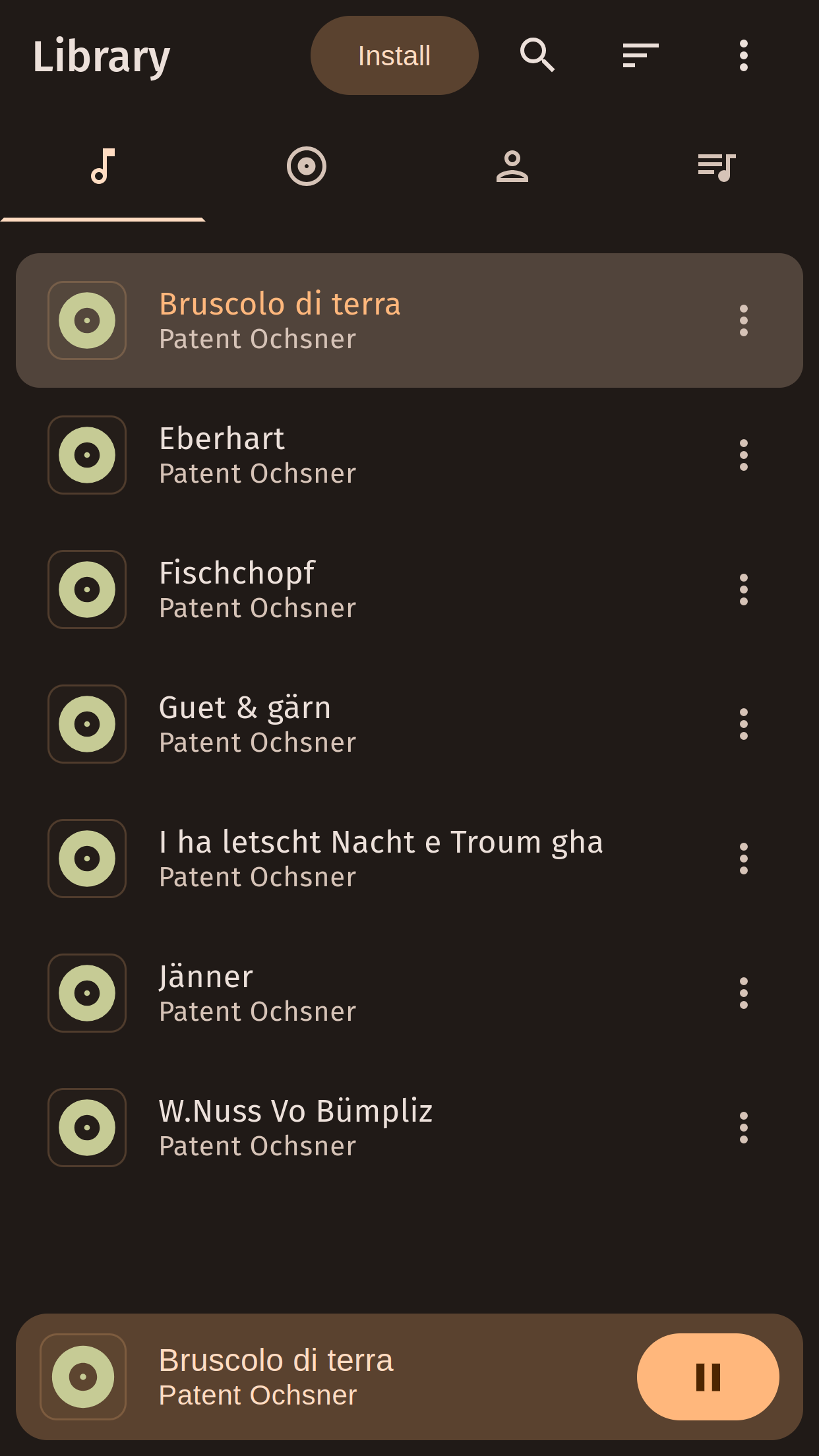Viewport: 819px width, 1456px height.
Task: Switch to the Artists tab
Action: (x=512, y=166)
